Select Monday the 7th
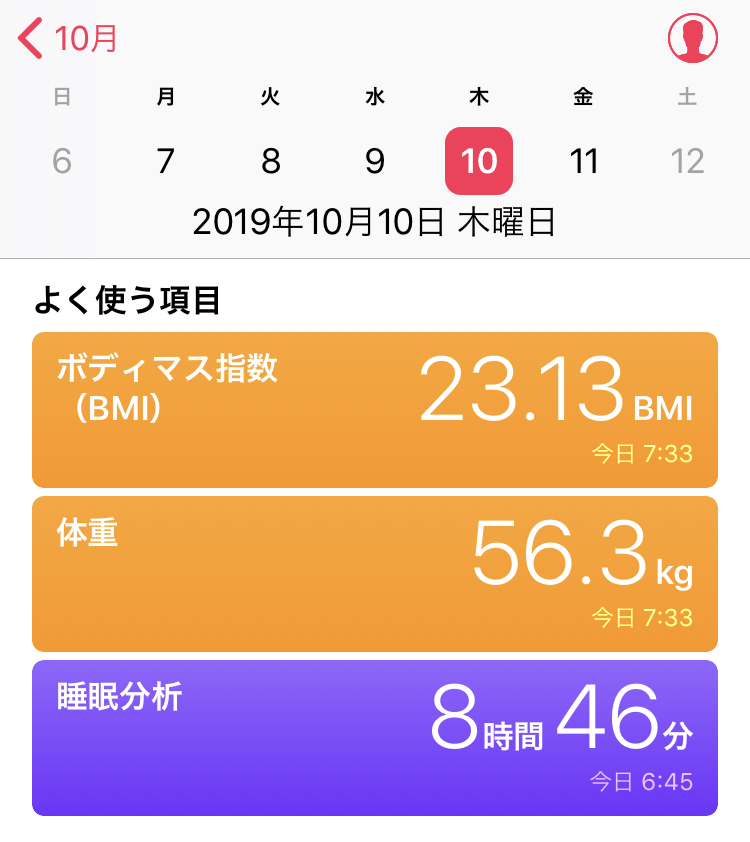The width and height of the screenshot is (750, 842). point(166,161)
